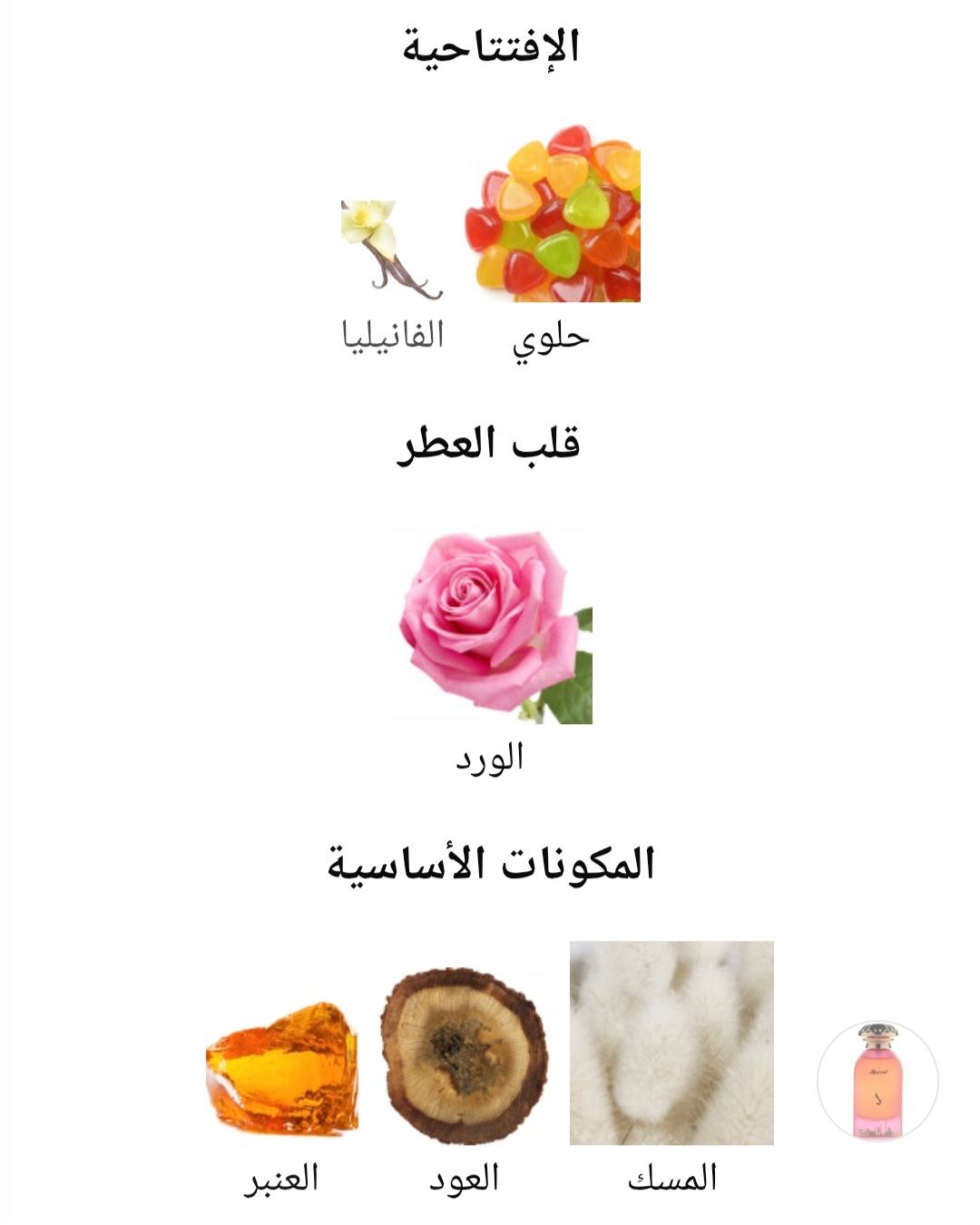The image size is (980, 1225).
Task: Show the العنبر amber note
Action: click(282, 1068)
